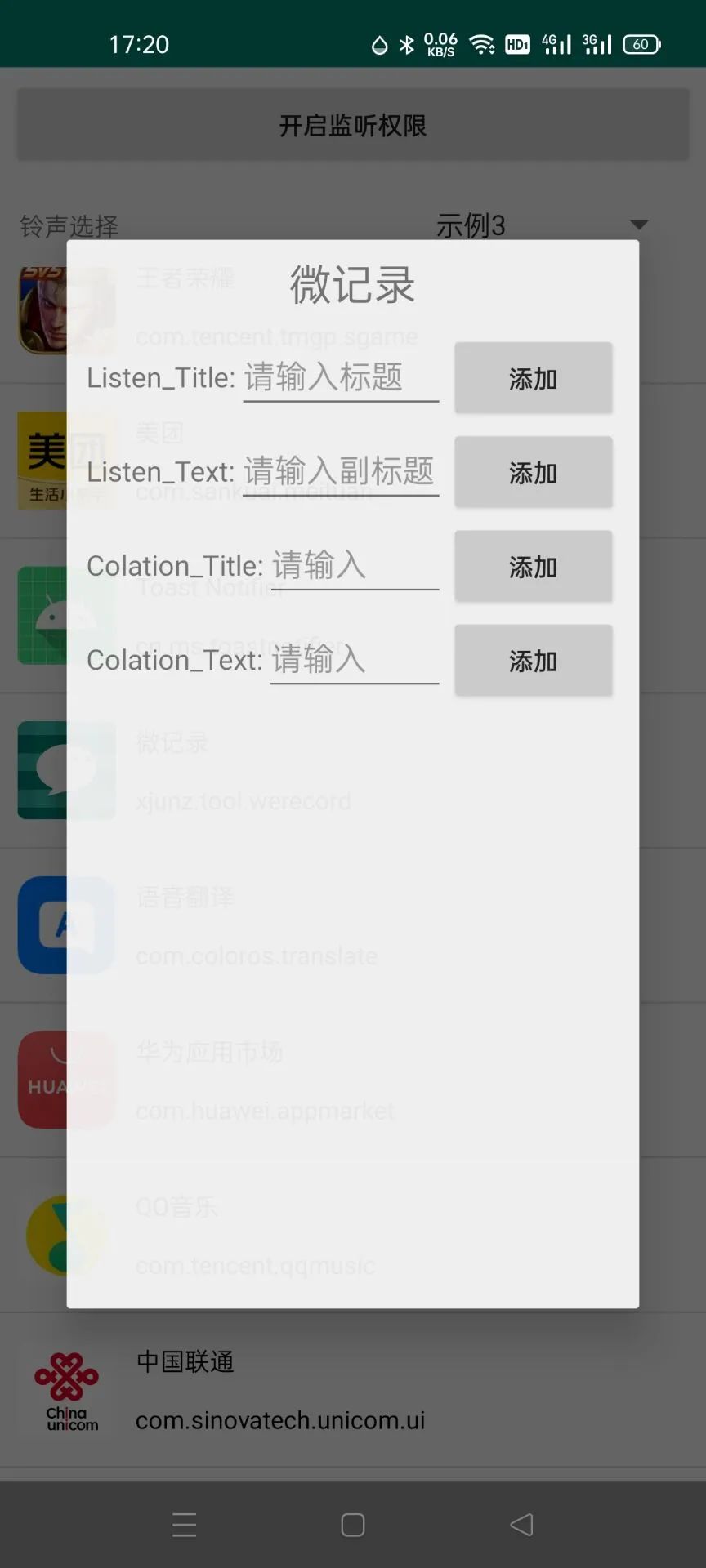Tap 添加 button next to Listen_Text
This screenshot has height=1568, width=706.
(x=533, y=472)
